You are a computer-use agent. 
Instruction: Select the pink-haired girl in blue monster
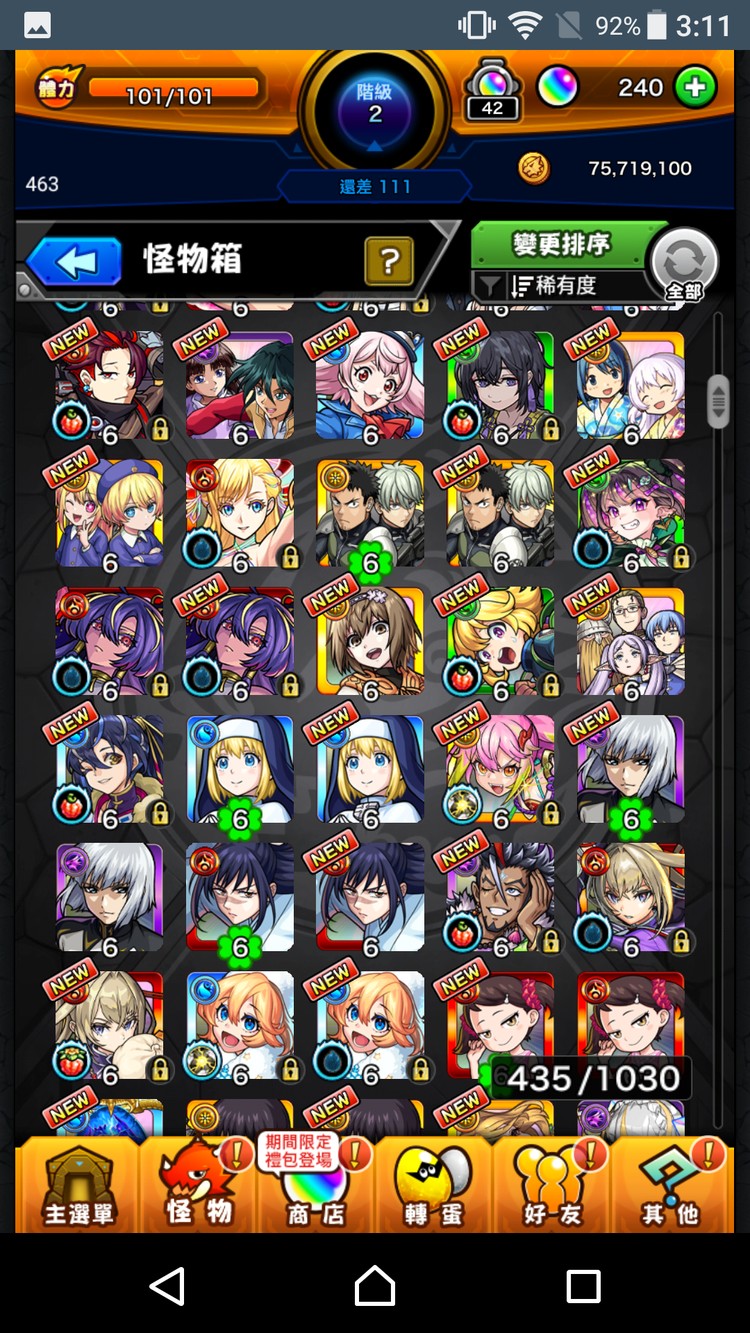[x=370, y=385]
